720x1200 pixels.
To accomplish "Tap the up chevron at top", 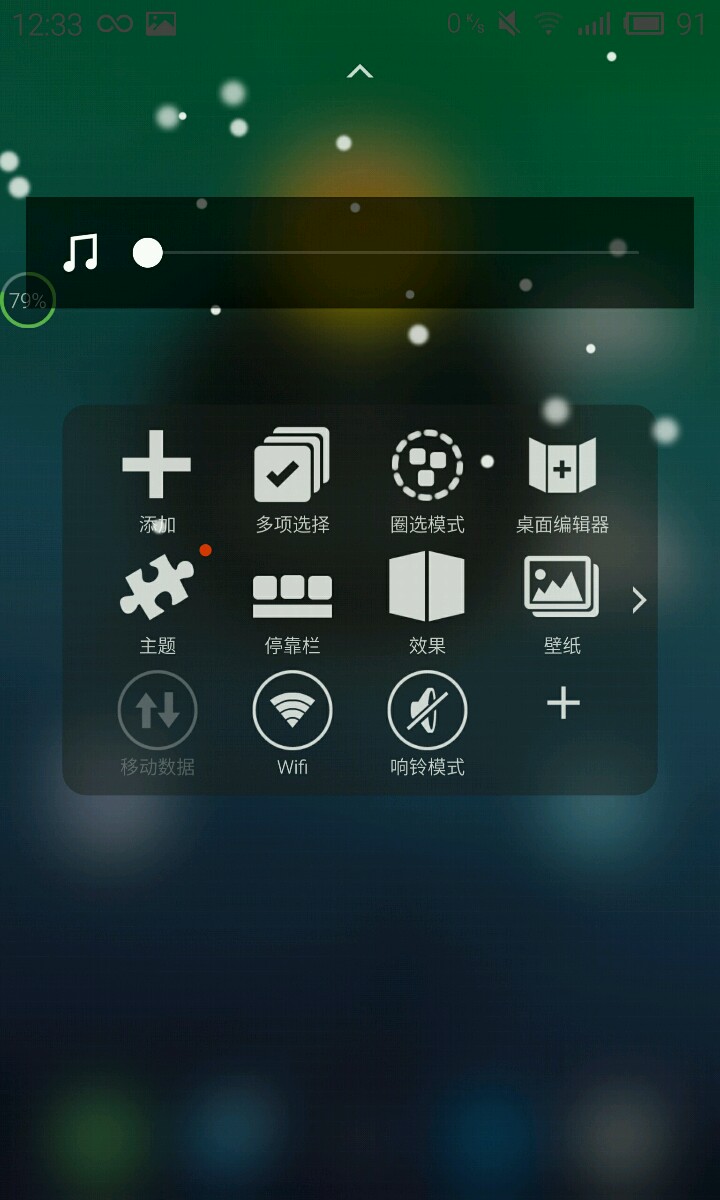I will point(359,71).
